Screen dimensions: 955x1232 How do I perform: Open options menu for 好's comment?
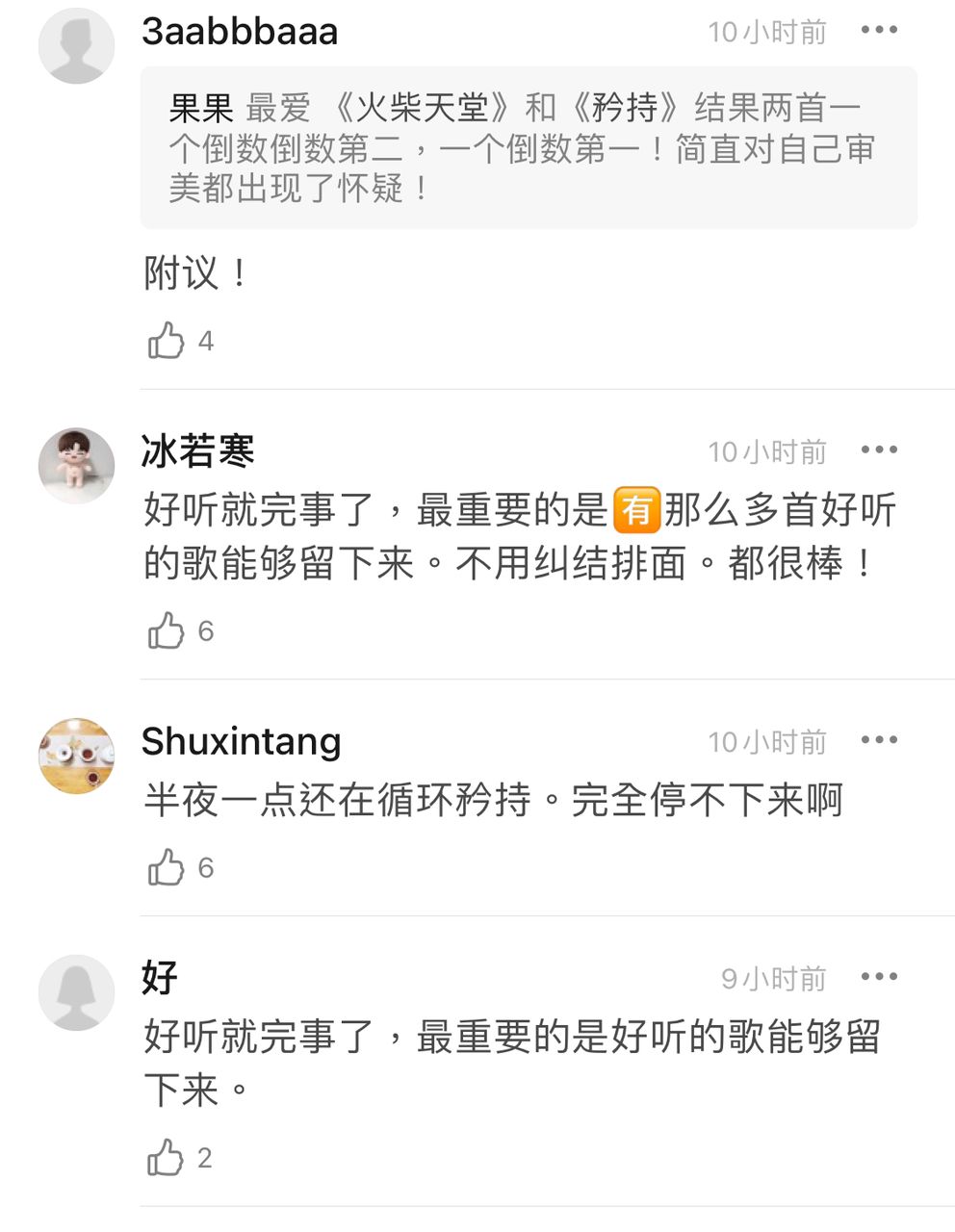[x=879, y=975]
